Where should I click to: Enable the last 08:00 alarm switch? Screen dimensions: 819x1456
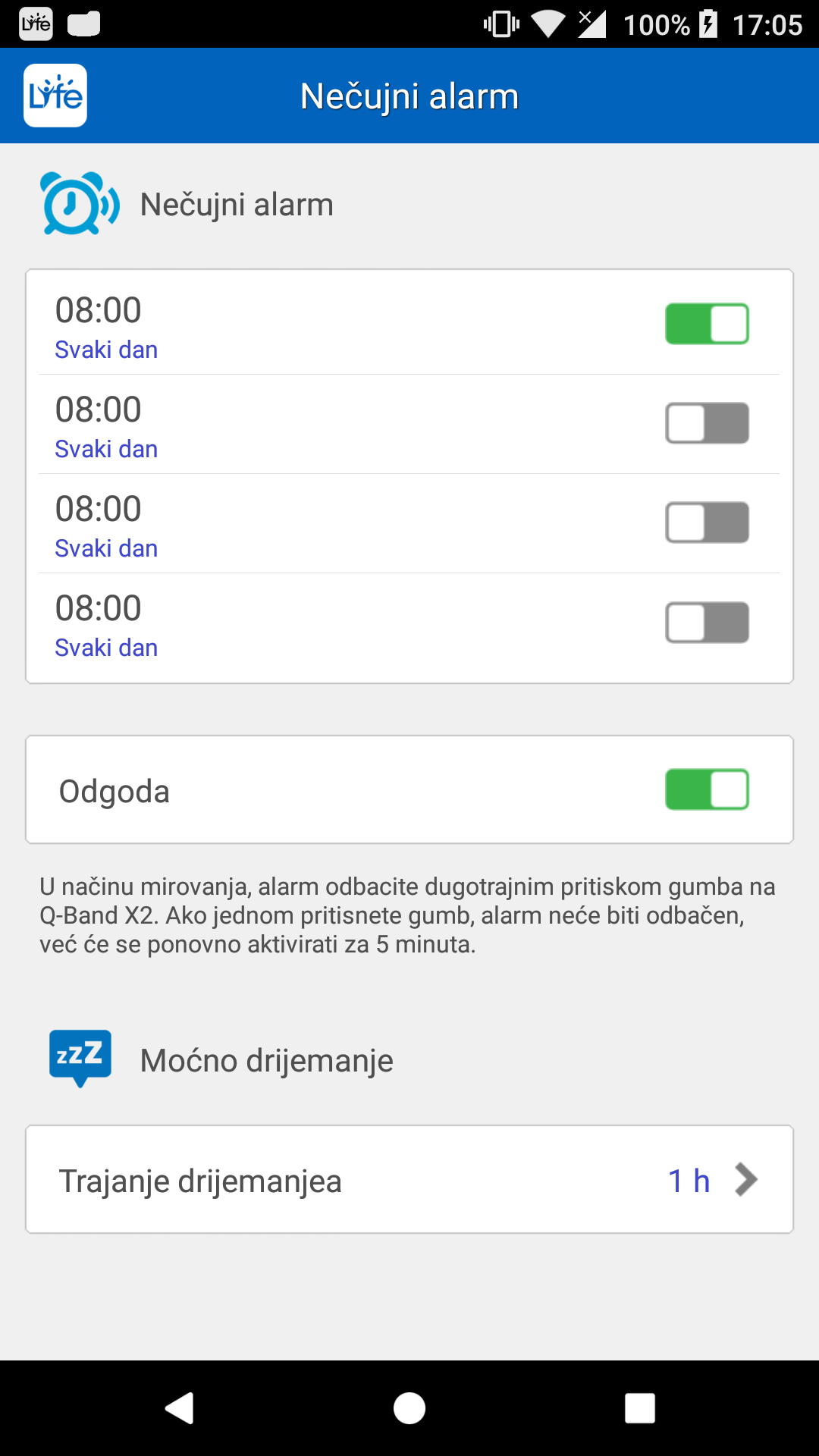(x=707, y=623)
